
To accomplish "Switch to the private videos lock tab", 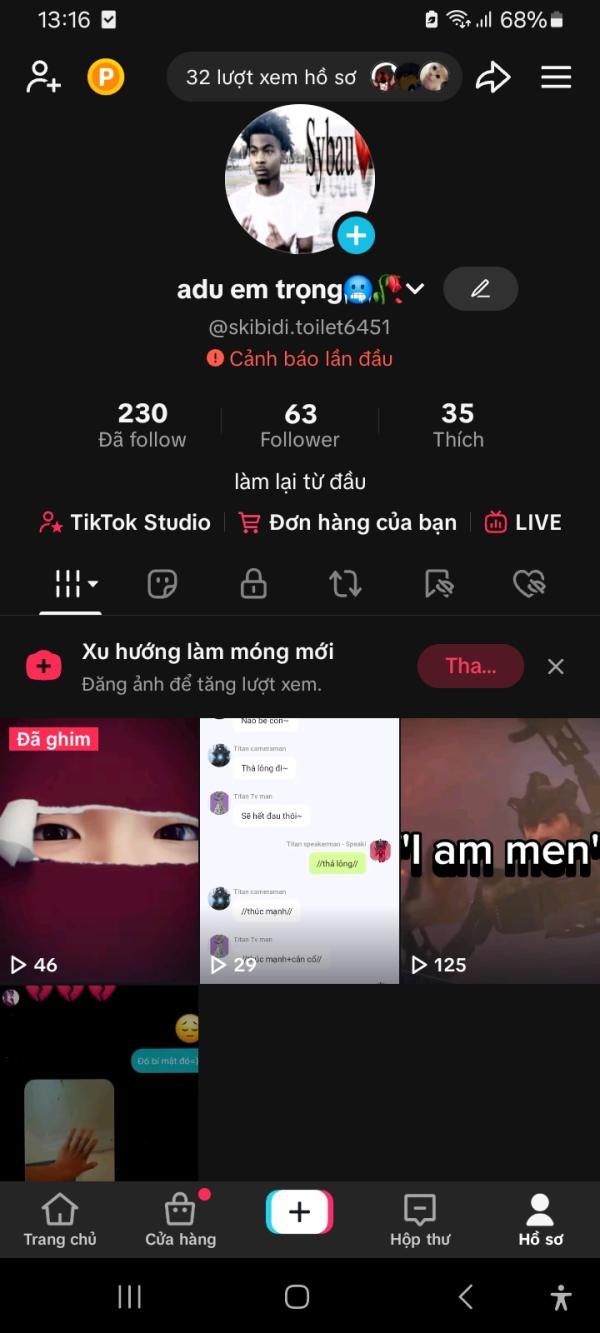I will point(254,584).
